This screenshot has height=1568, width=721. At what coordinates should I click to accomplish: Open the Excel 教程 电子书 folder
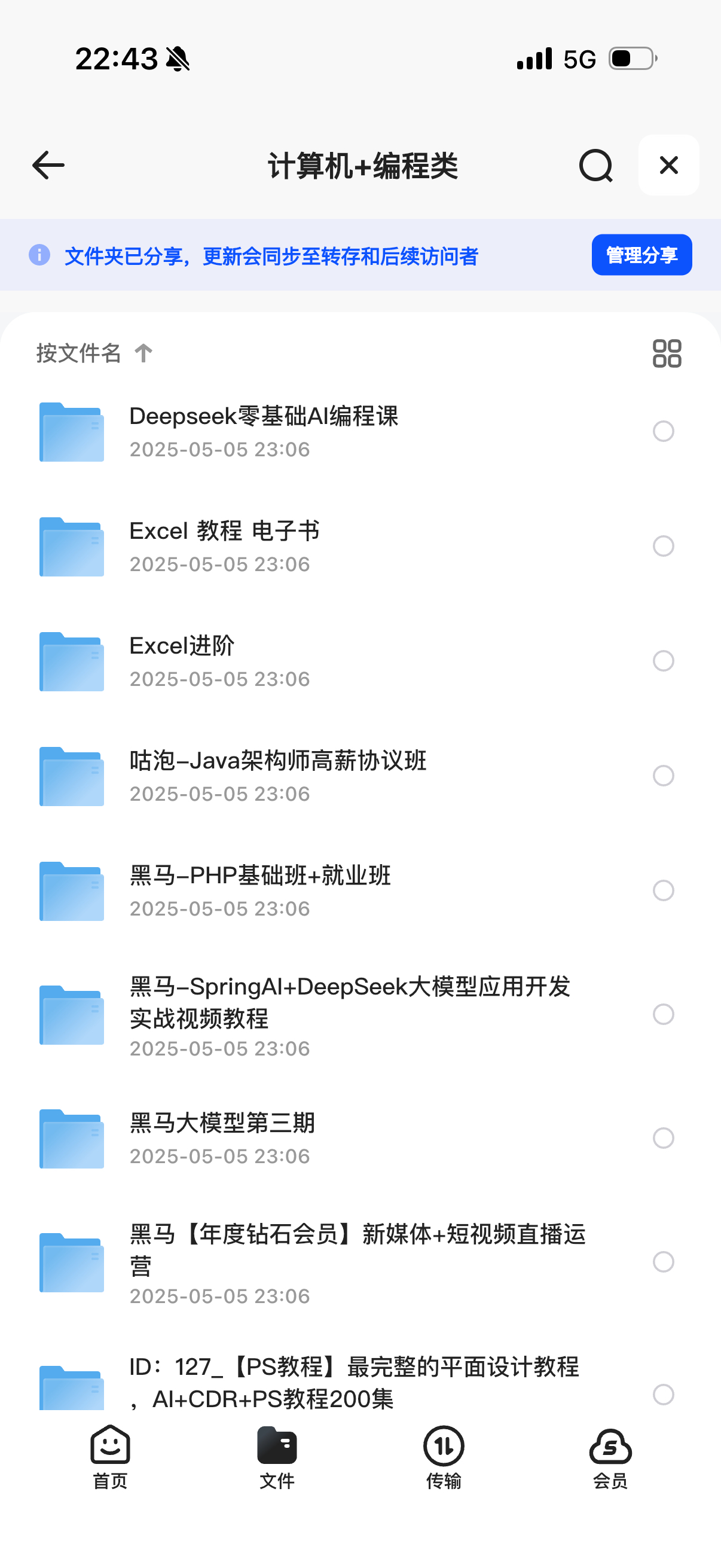click(x=225, y=546)
